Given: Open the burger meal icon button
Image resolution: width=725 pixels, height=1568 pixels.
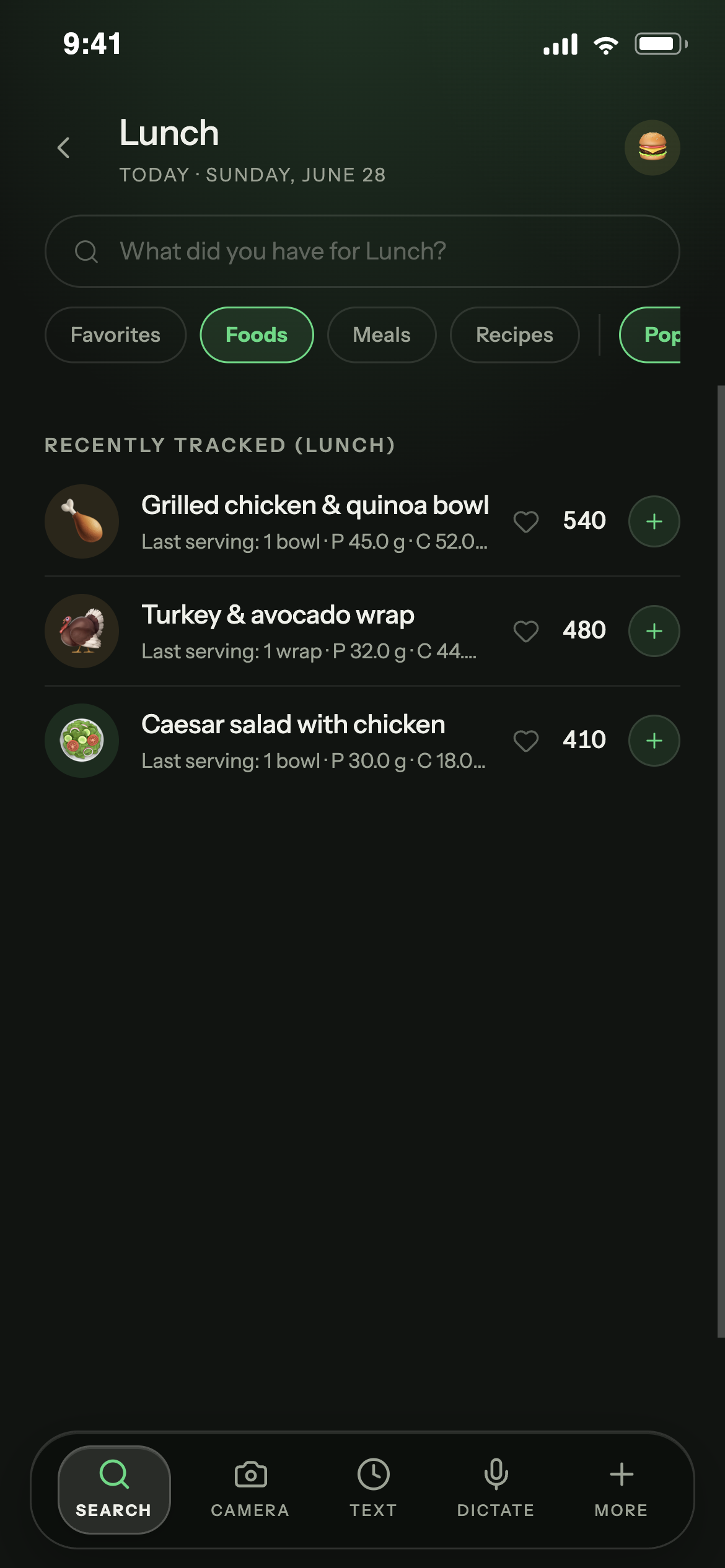Looking at the screenshot, I should point(652,147).
